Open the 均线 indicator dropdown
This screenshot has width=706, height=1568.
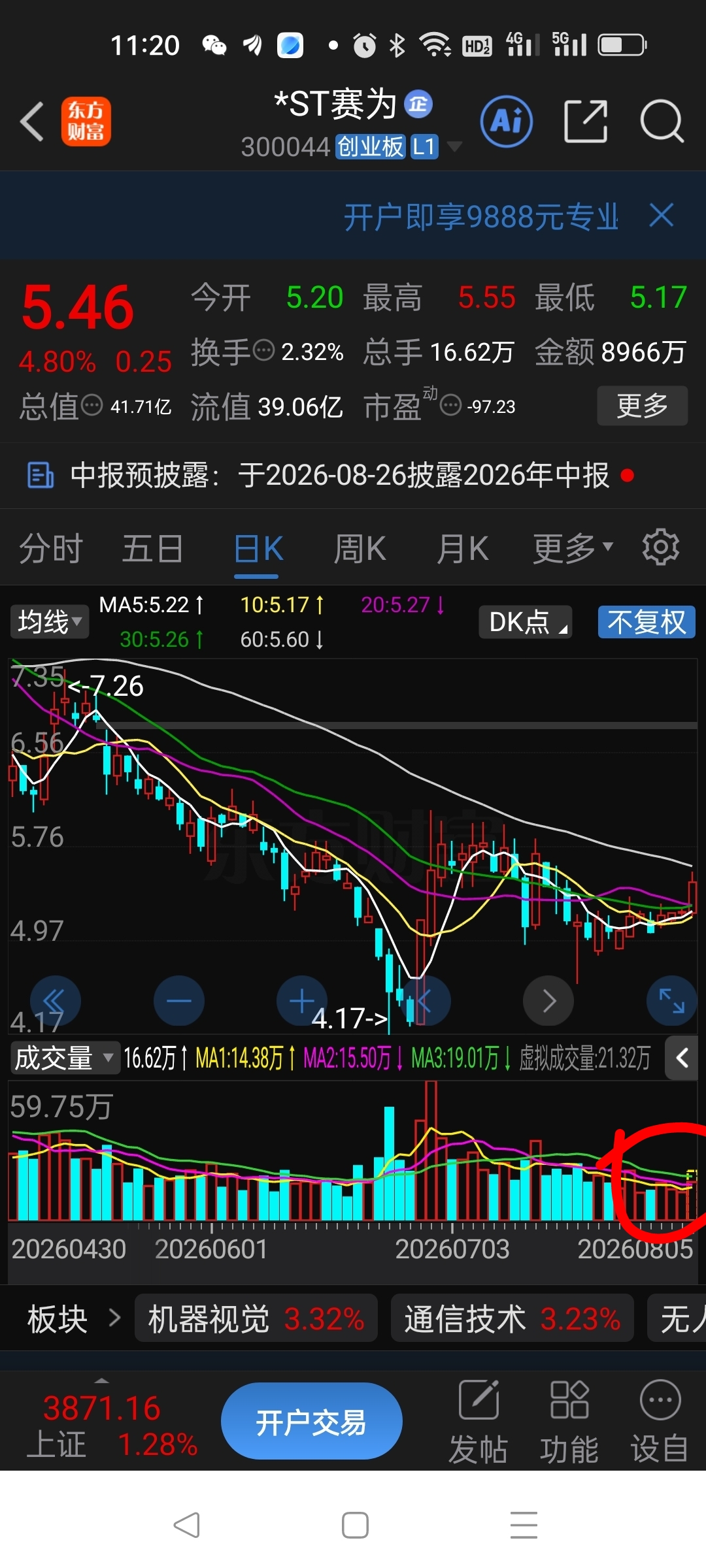[50, 621]
